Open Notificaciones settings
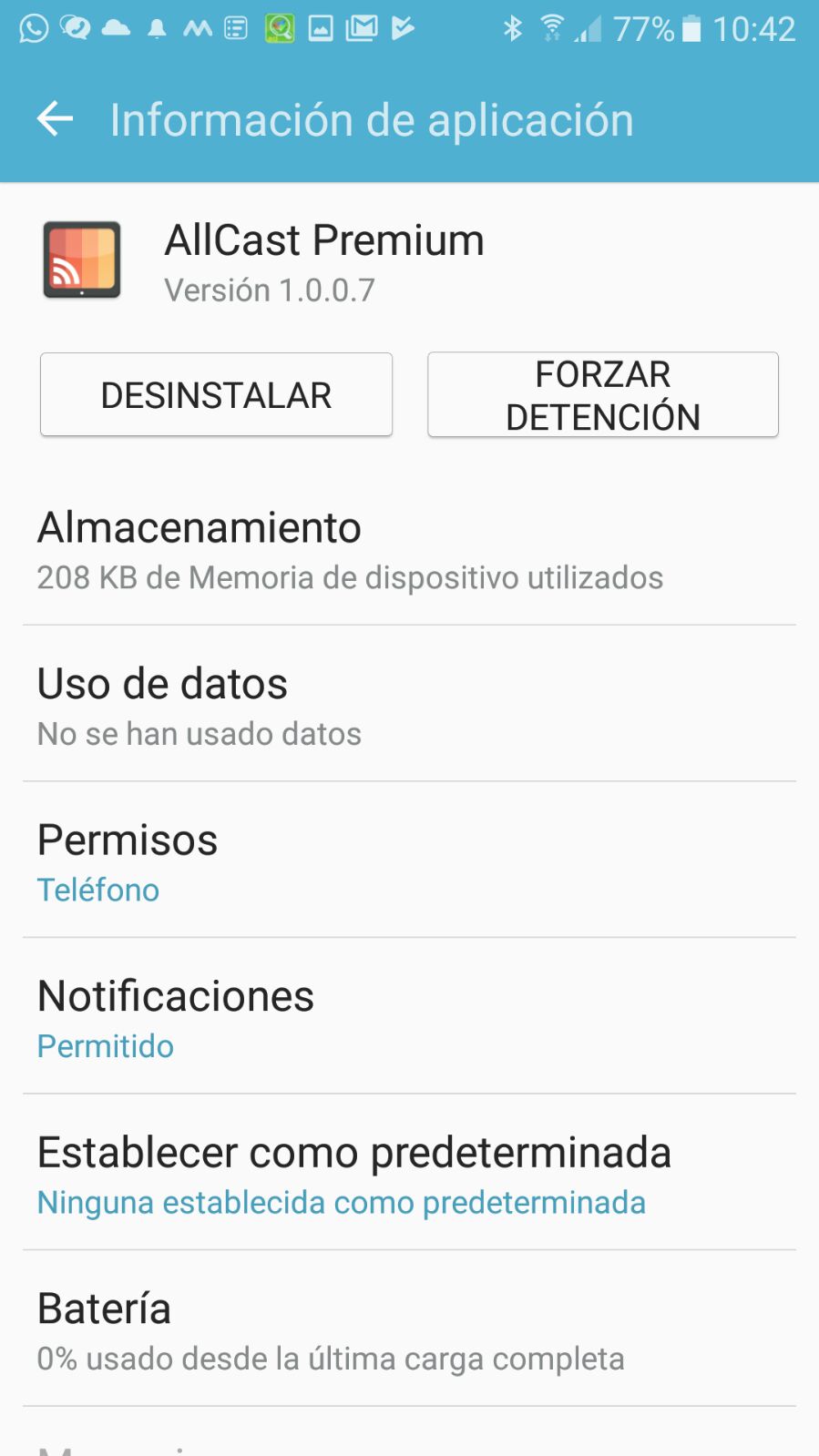The height and width of the screenshot is (1456, 819). [409, 1019]
